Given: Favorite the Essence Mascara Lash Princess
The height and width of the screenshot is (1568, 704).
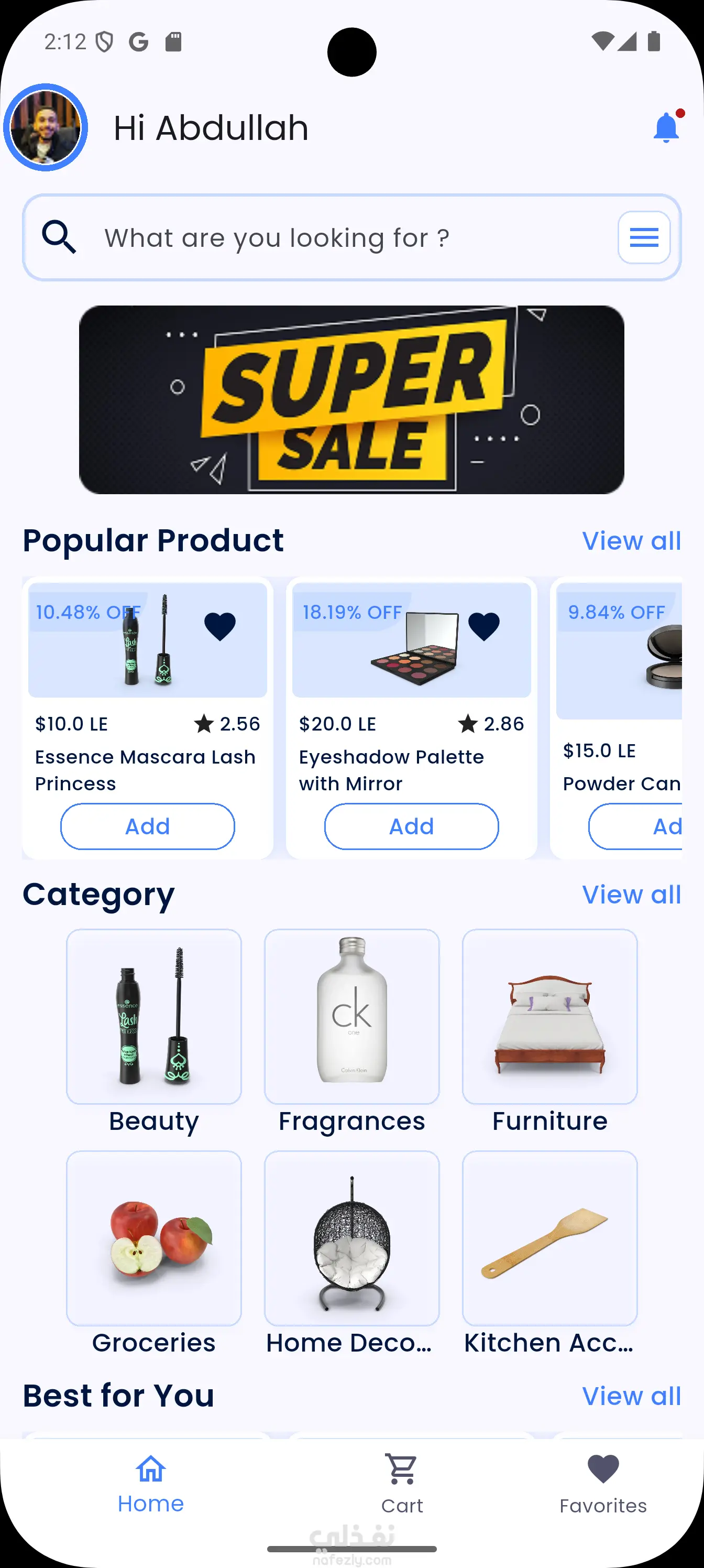Looking at the screenshot, I should pos(219,626).
